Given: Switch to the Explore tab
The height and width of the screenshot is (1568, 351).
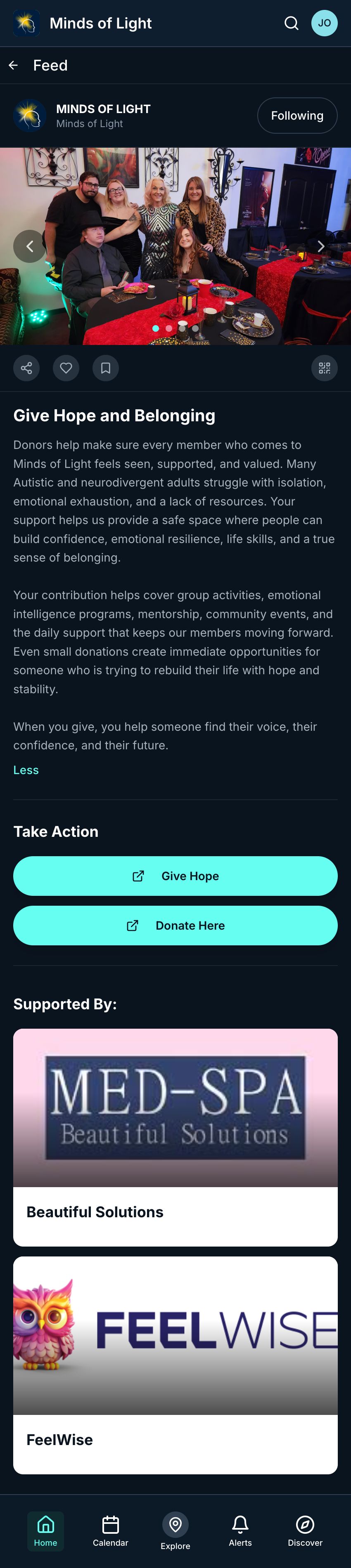Looking at the screenshot, I should [175, 1530].
